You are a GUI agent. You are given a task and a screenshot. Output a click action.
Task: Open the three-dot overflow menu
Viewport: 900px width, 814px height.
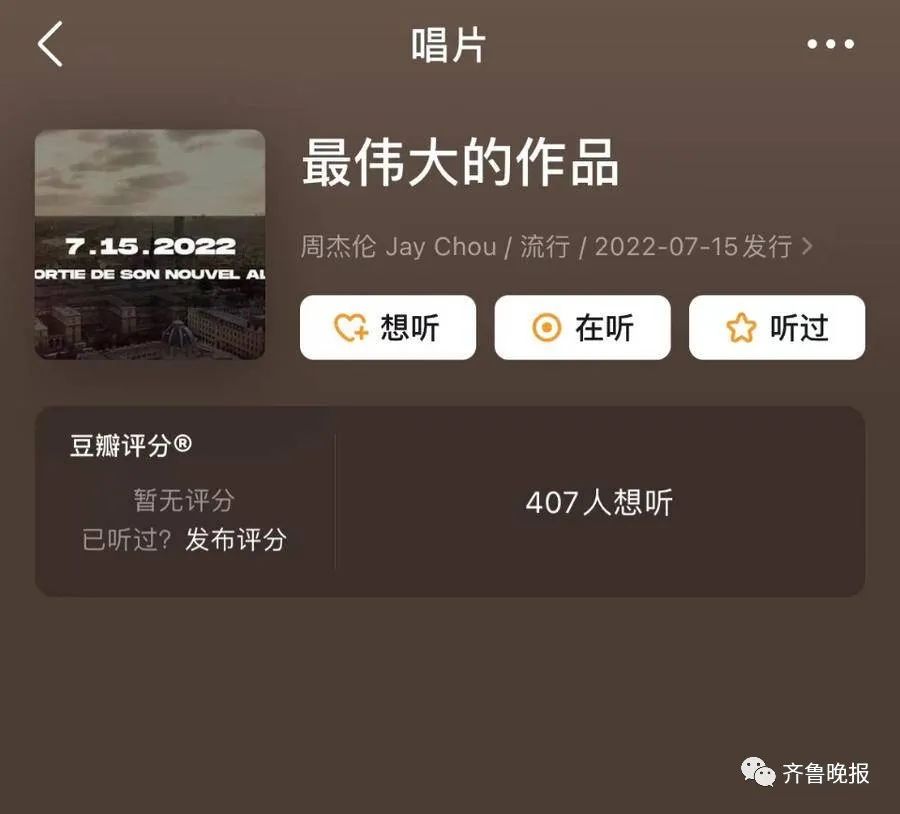tap(830, 45)
